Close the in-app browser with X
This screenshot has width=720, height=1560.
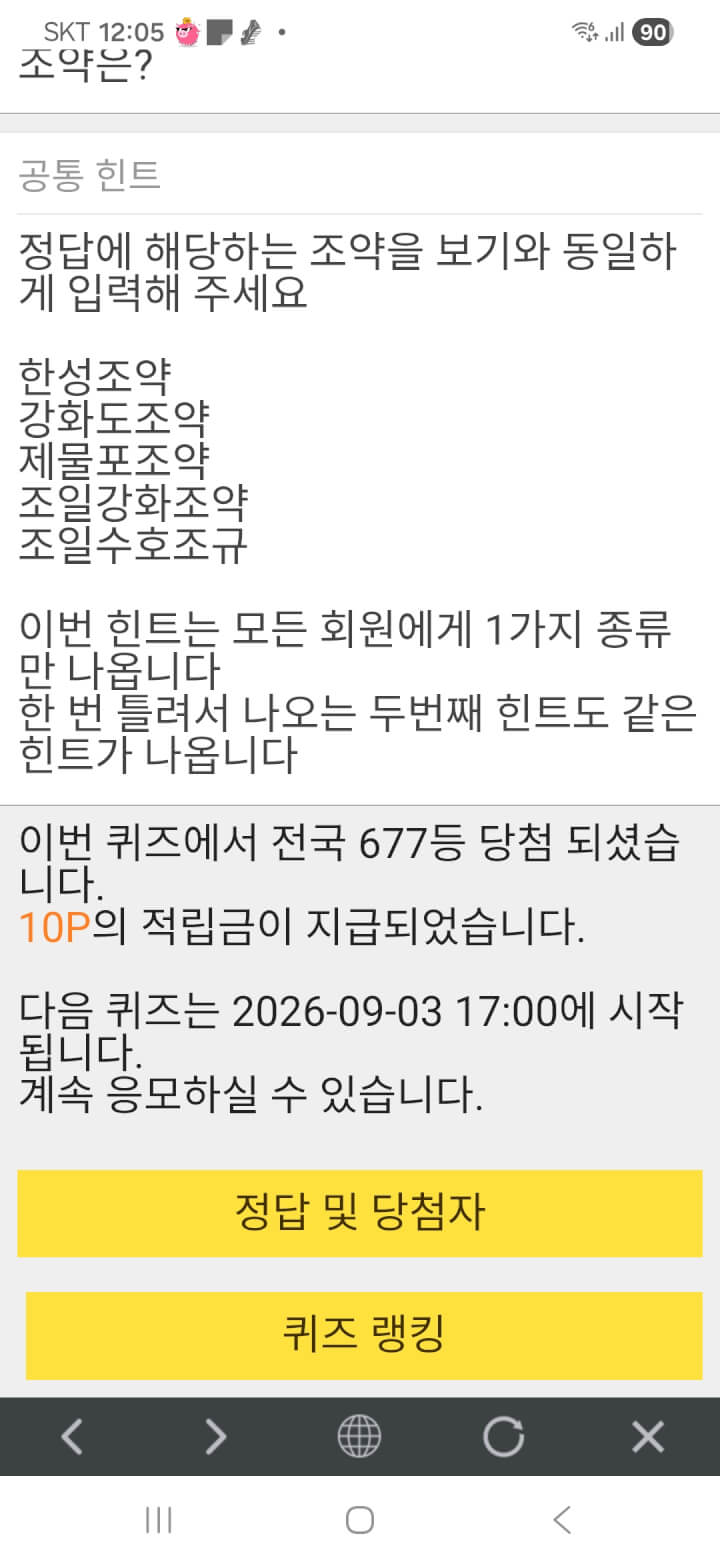[648, 1437]
